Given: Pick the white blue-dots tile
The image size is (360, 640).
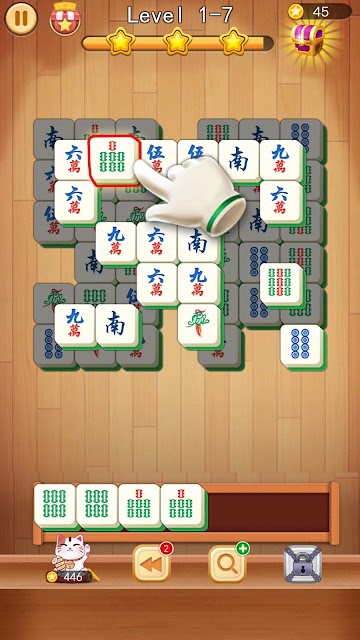Looking at the screenshot, I should [x=303, y=347].
